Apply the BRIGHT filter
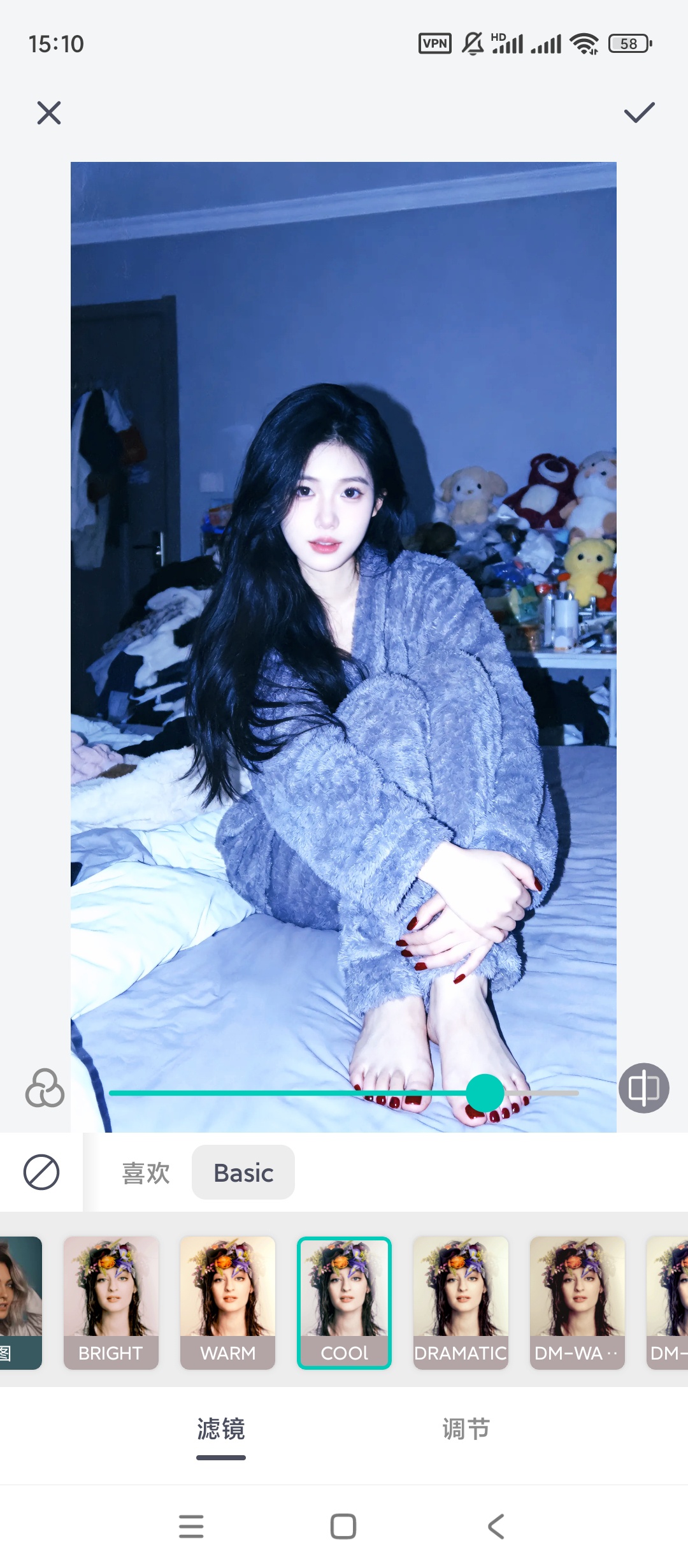Screen dimensions: 688x1568 tap(111, 1302)
